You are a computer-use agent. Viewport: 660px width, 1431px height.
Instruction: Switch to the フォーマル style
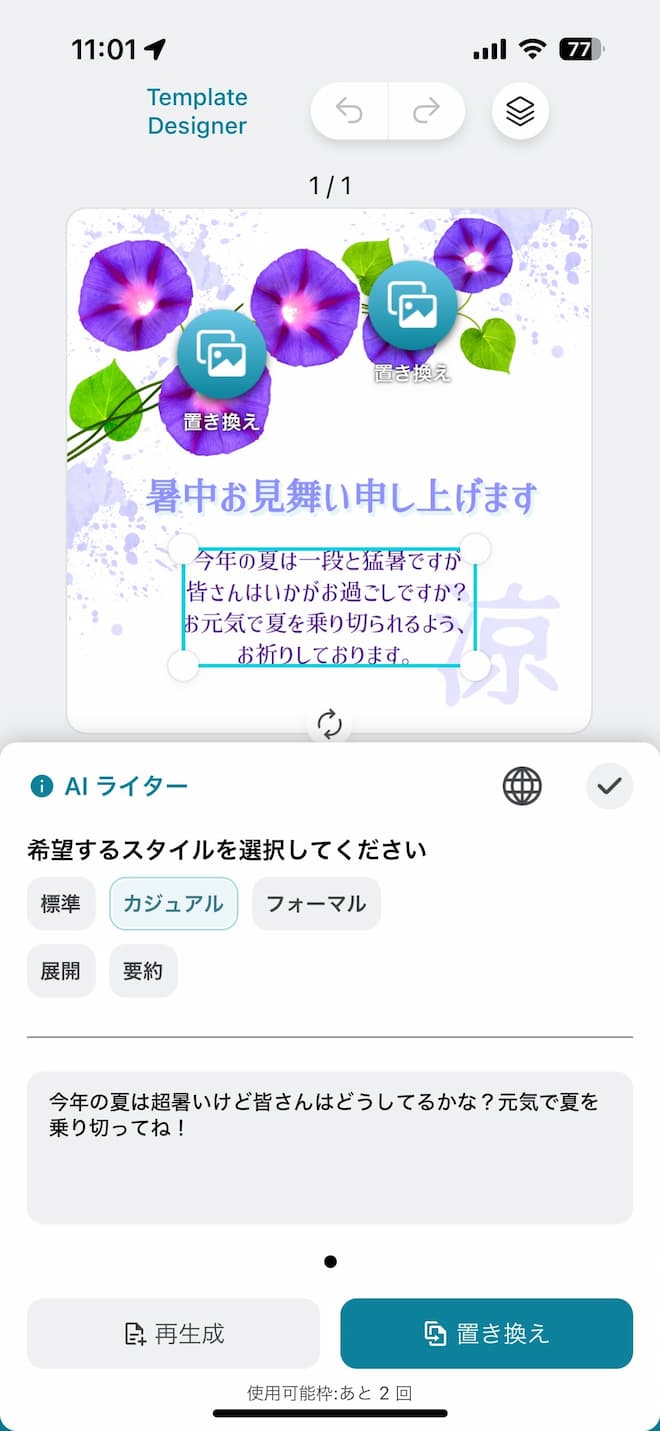click(x=316, y=904)
